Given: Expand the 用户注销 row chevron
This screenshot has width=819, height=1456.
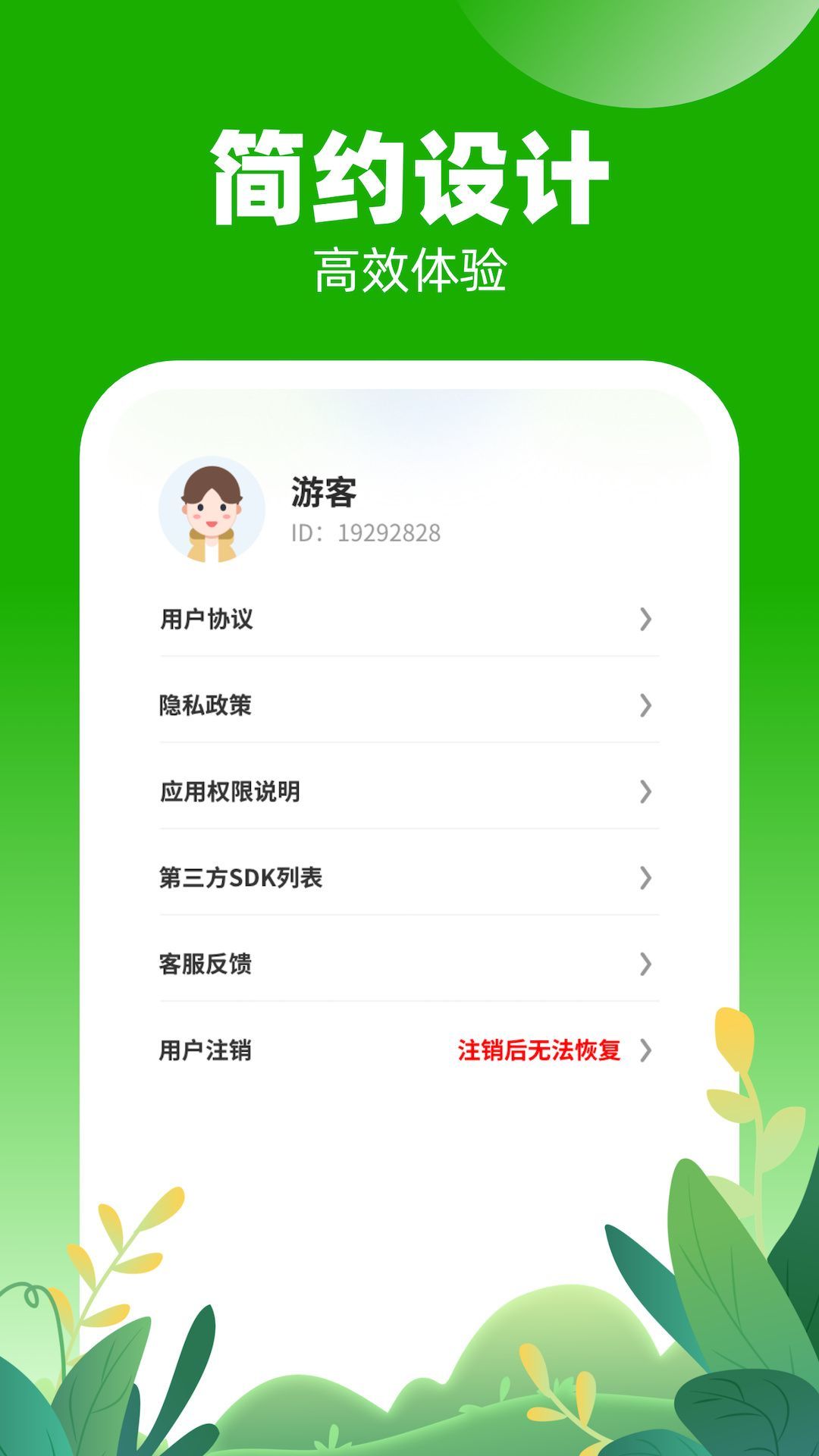Looking at the screenshot, I should [x=645, y=1050].
